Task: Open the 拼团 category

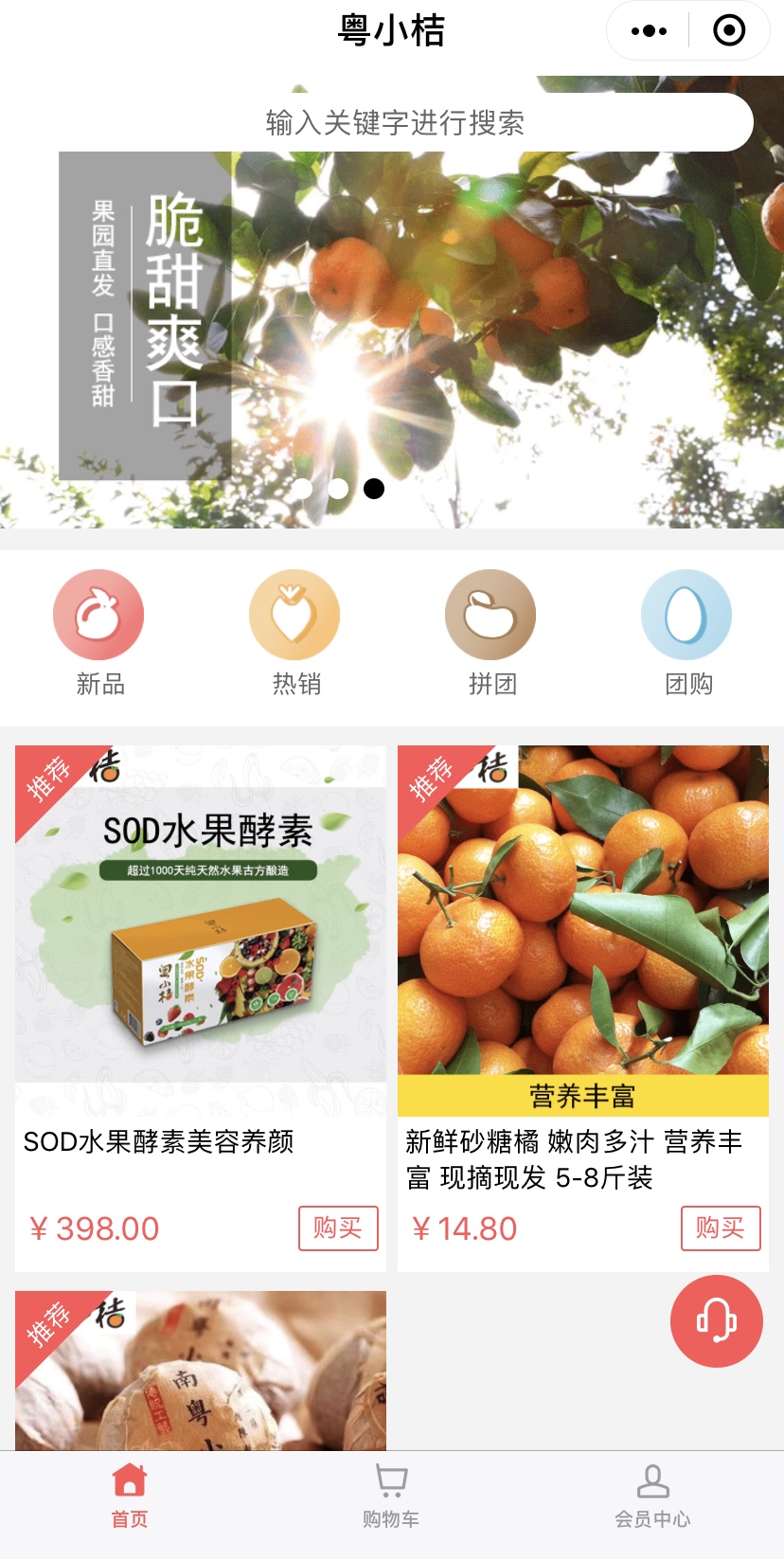Action: [x=491, y=632]
